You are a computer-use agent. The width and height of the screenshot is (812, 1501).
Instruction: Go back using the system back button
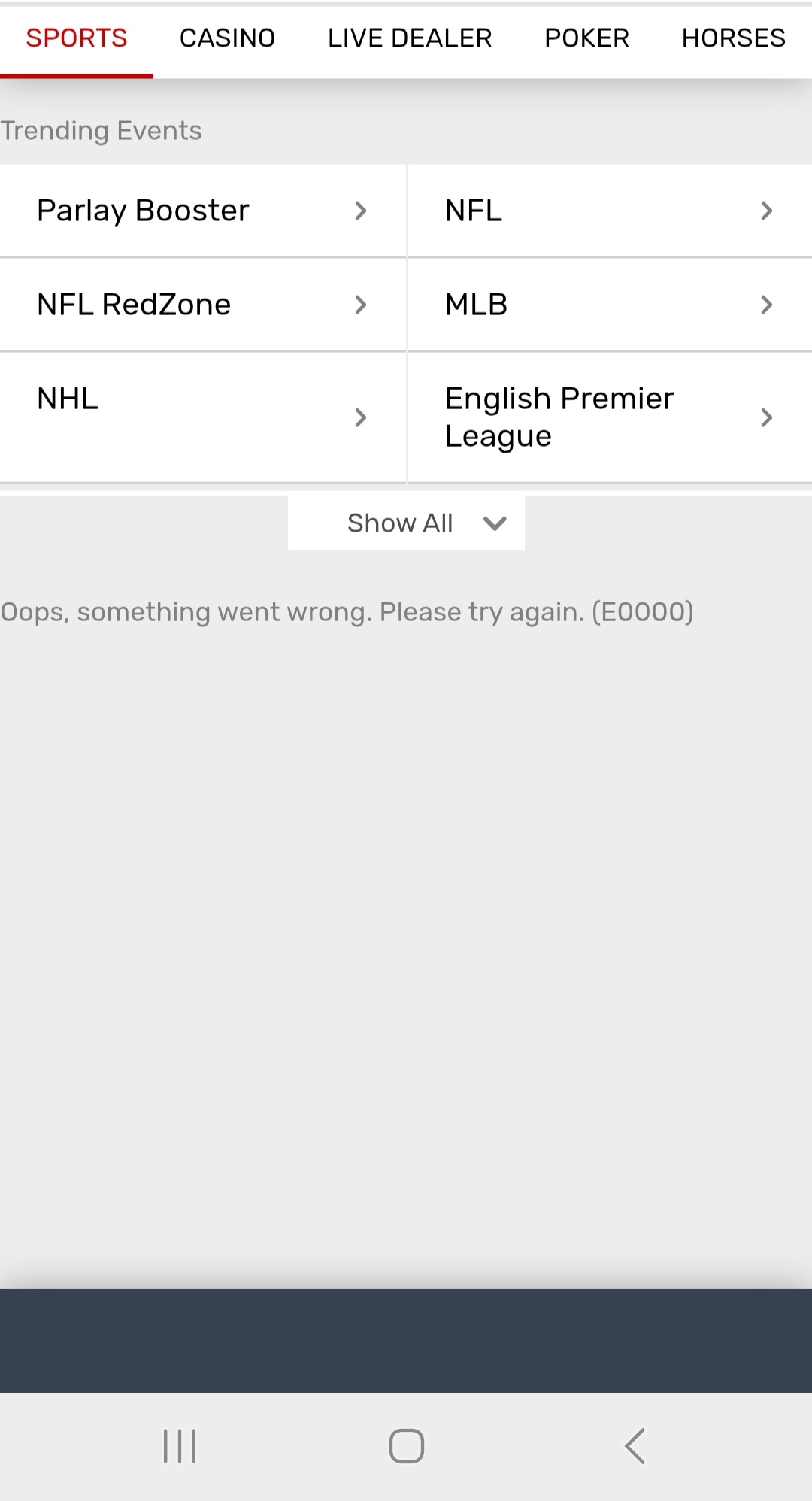coord(635,1445)
